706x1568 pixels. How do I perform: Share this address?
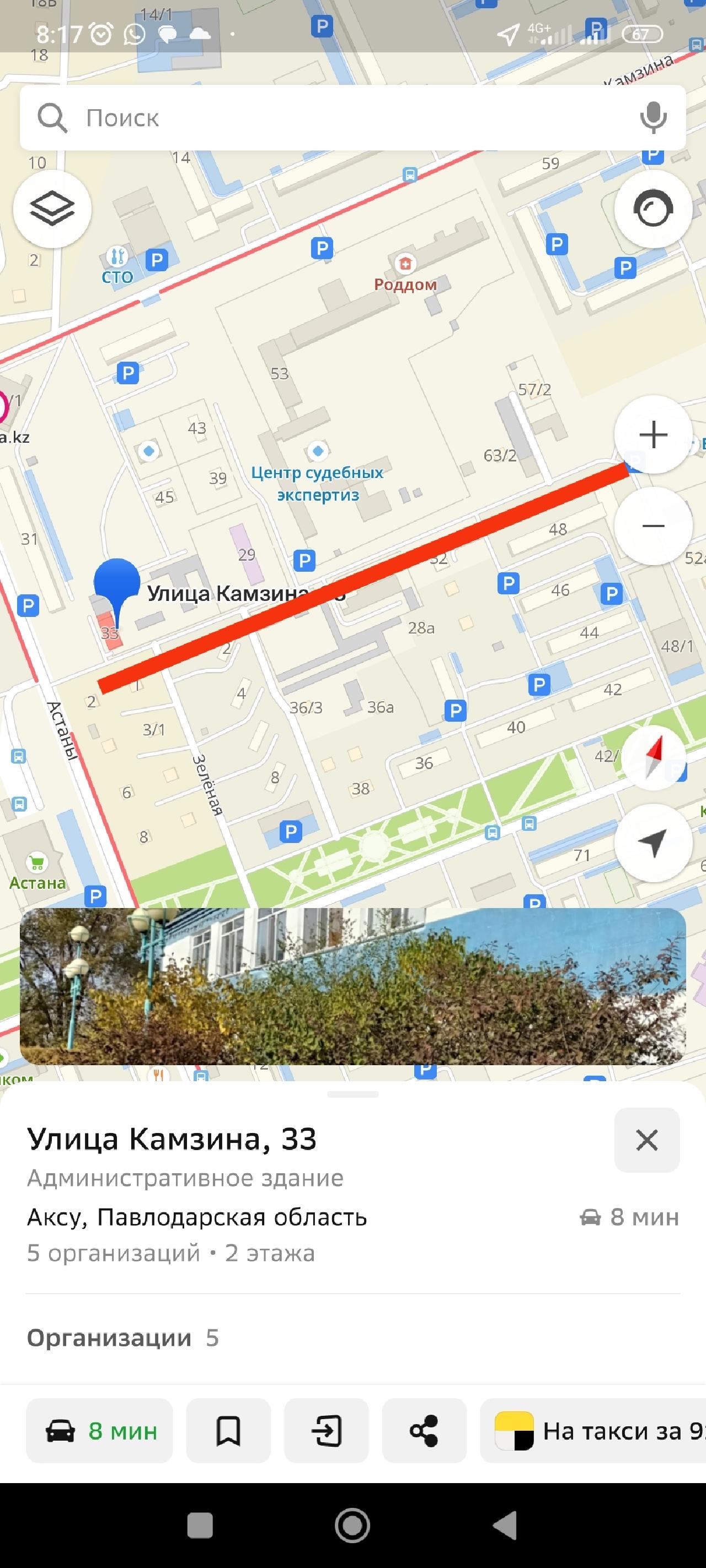pos(424,1430)
